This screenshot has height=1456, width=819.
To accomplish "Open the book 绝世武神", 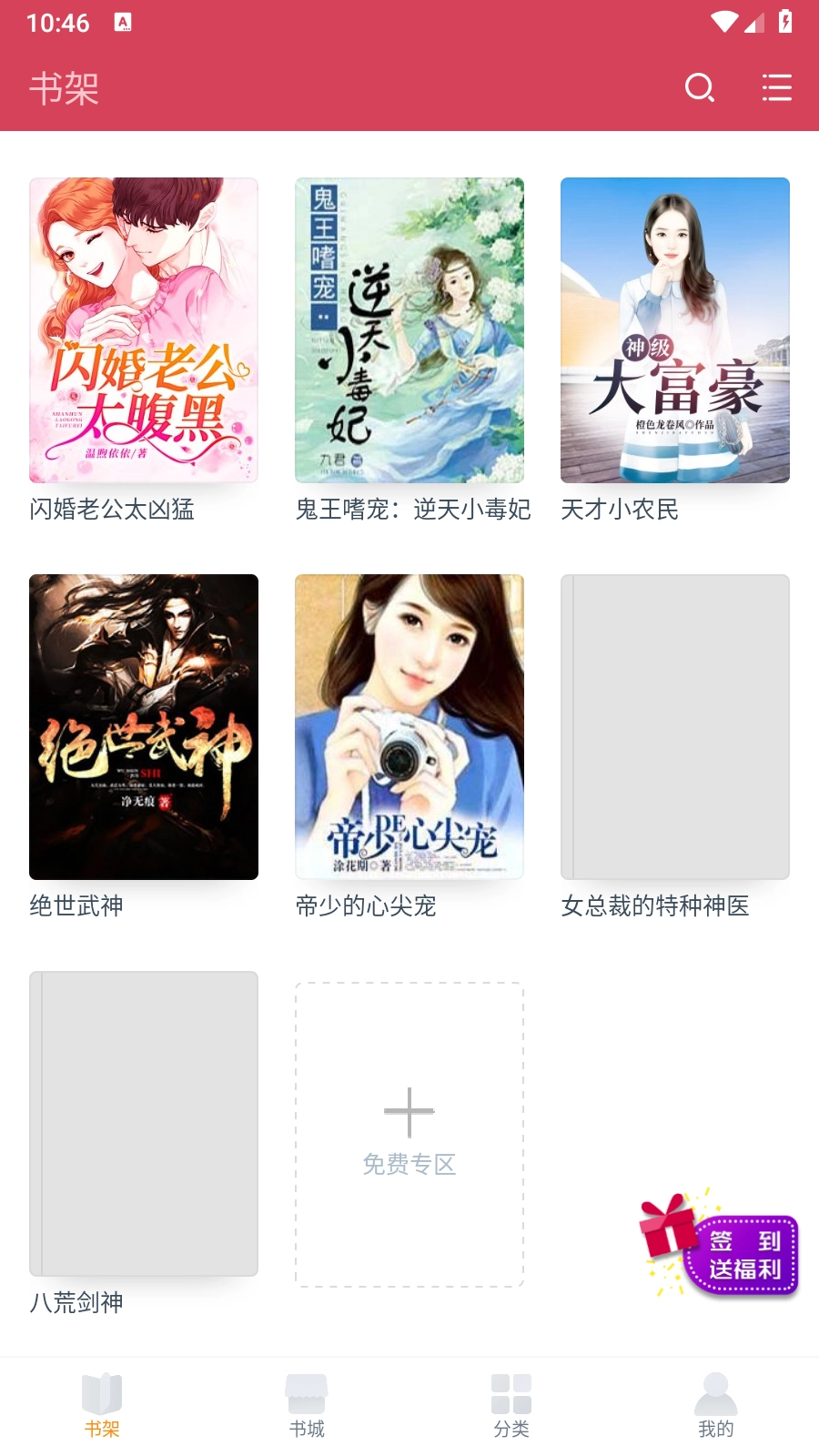I will [144, 727].
